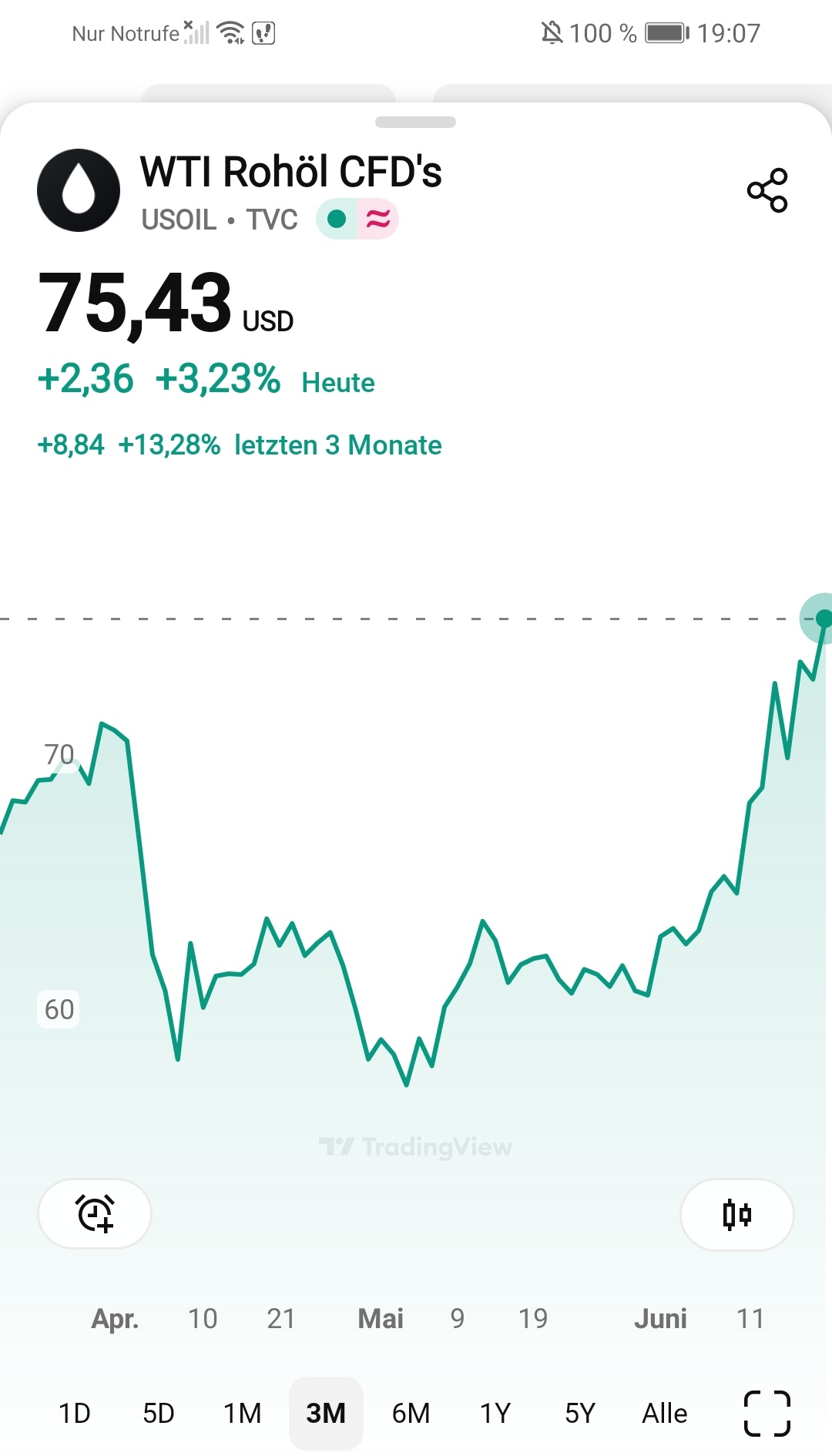Tap the 70 price axis label
The width and height of the screenshot is (832, 1456).
click(59, 754)
